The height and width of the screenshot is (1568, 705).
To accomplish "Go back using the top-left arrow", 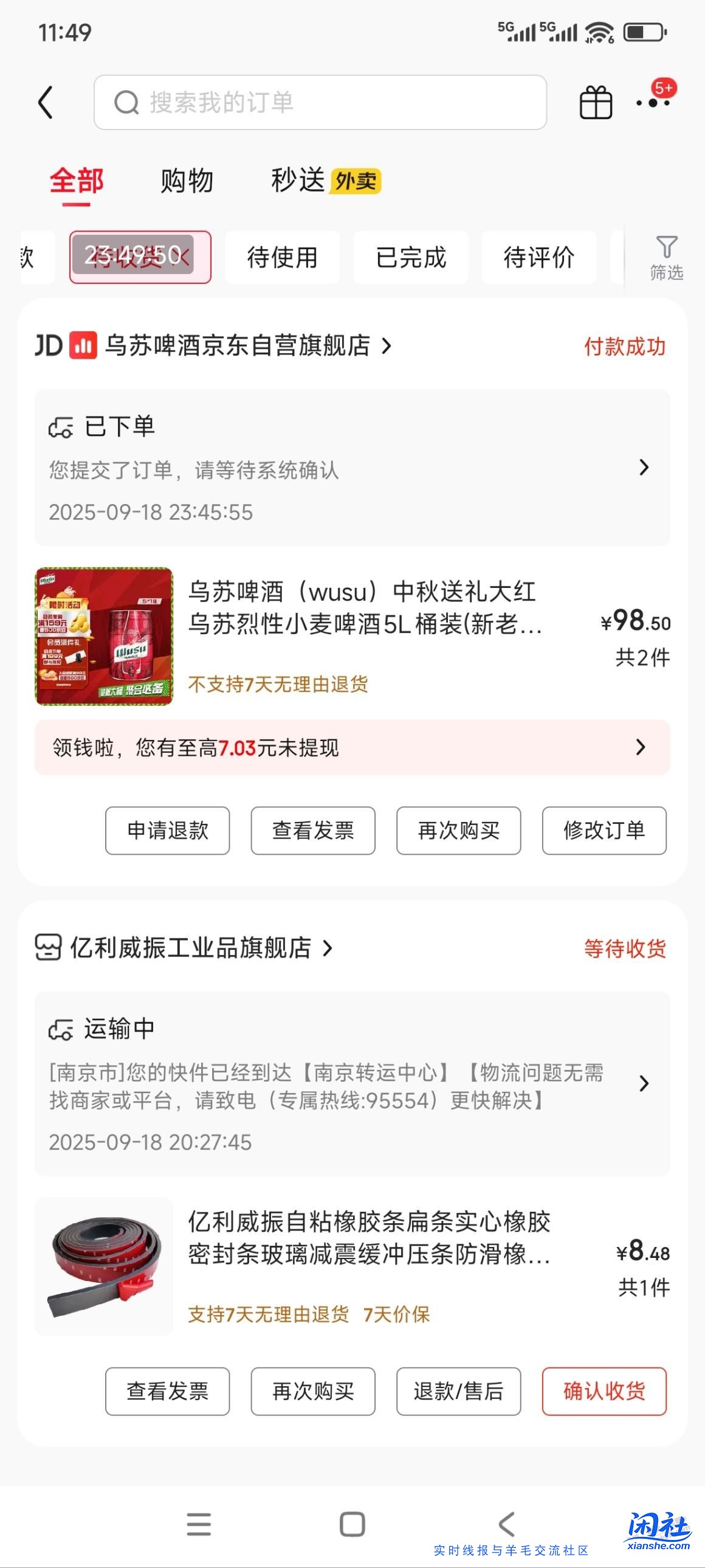I will [46, 102].
